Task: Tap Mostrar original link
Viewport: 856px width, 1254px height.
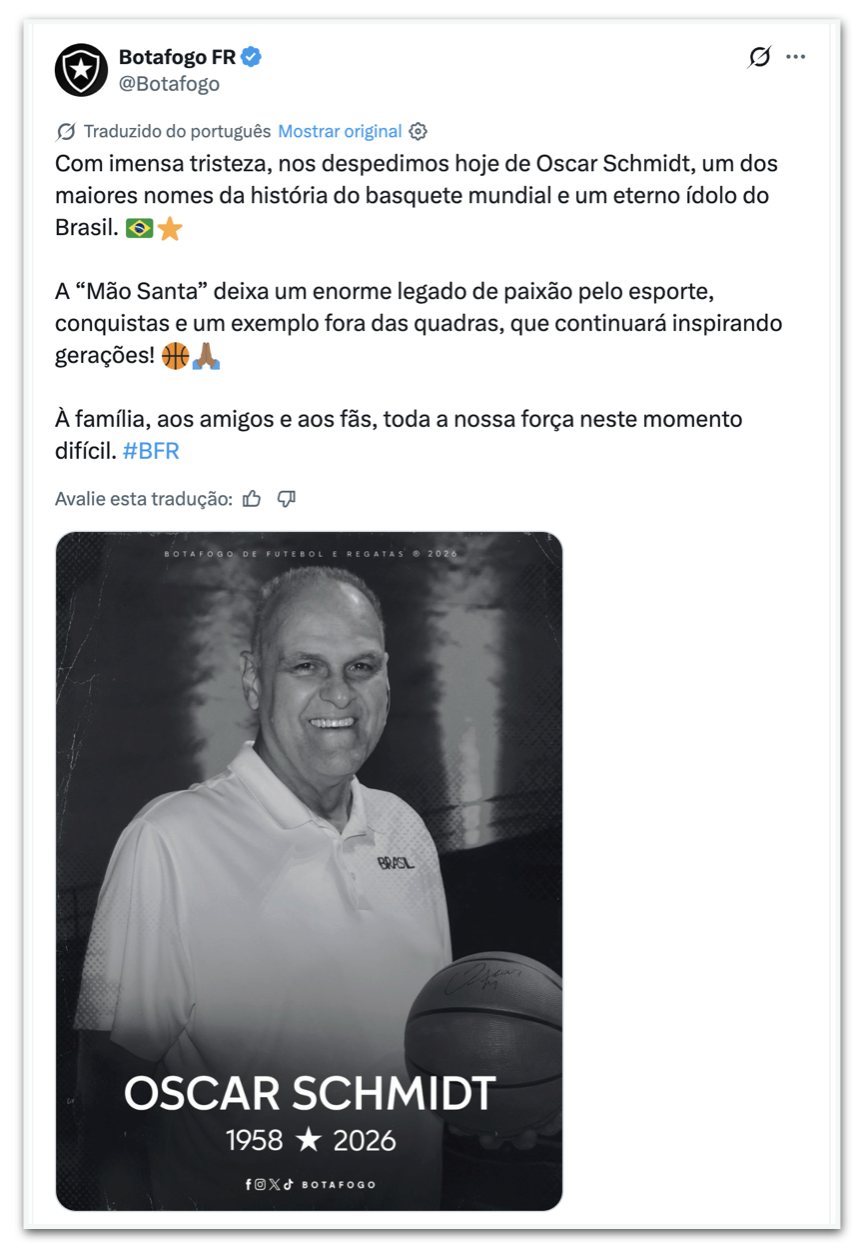Action: pyautogui.click(x=339, y=131)
